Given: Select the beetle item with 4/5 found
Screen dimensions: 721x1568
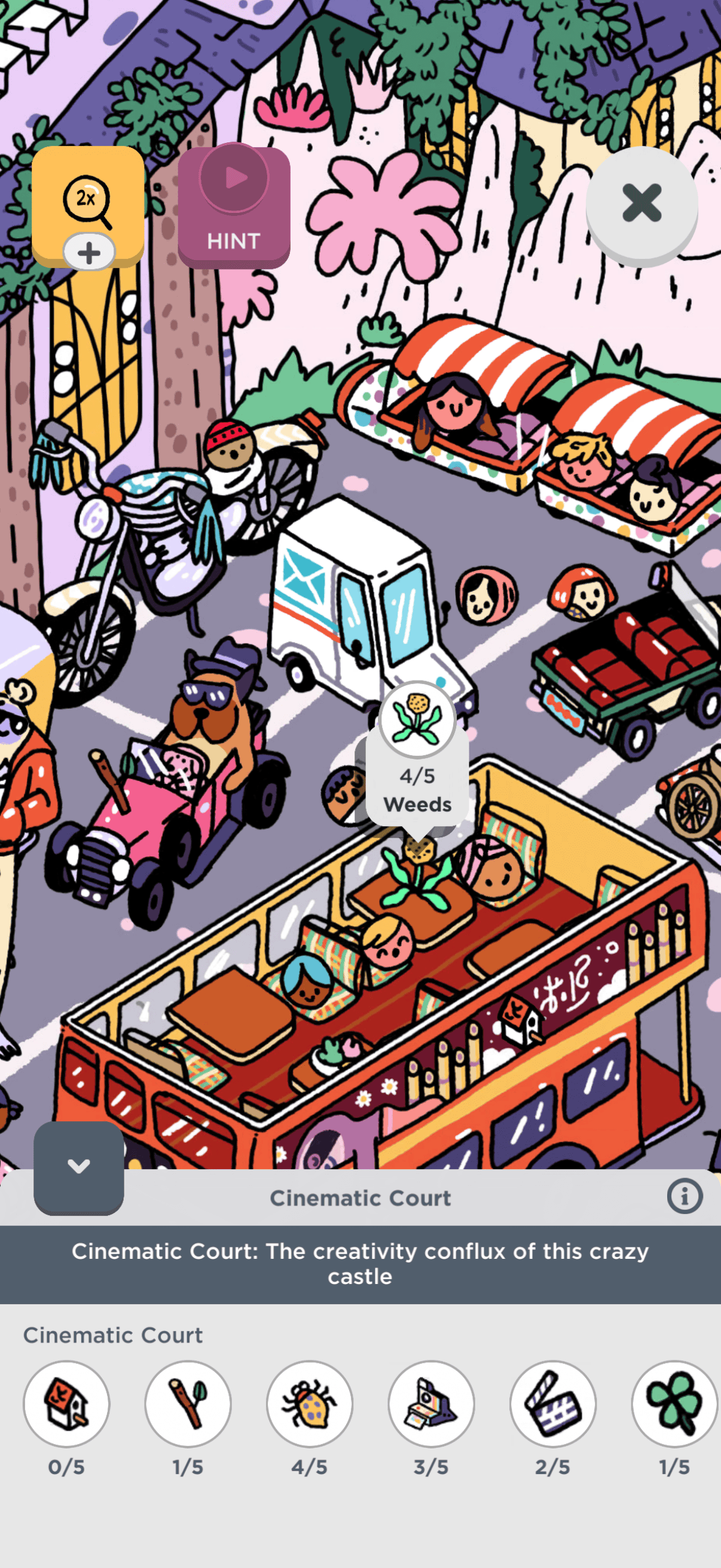Looking at the screenshot, I should click(x=310, y=1404).
